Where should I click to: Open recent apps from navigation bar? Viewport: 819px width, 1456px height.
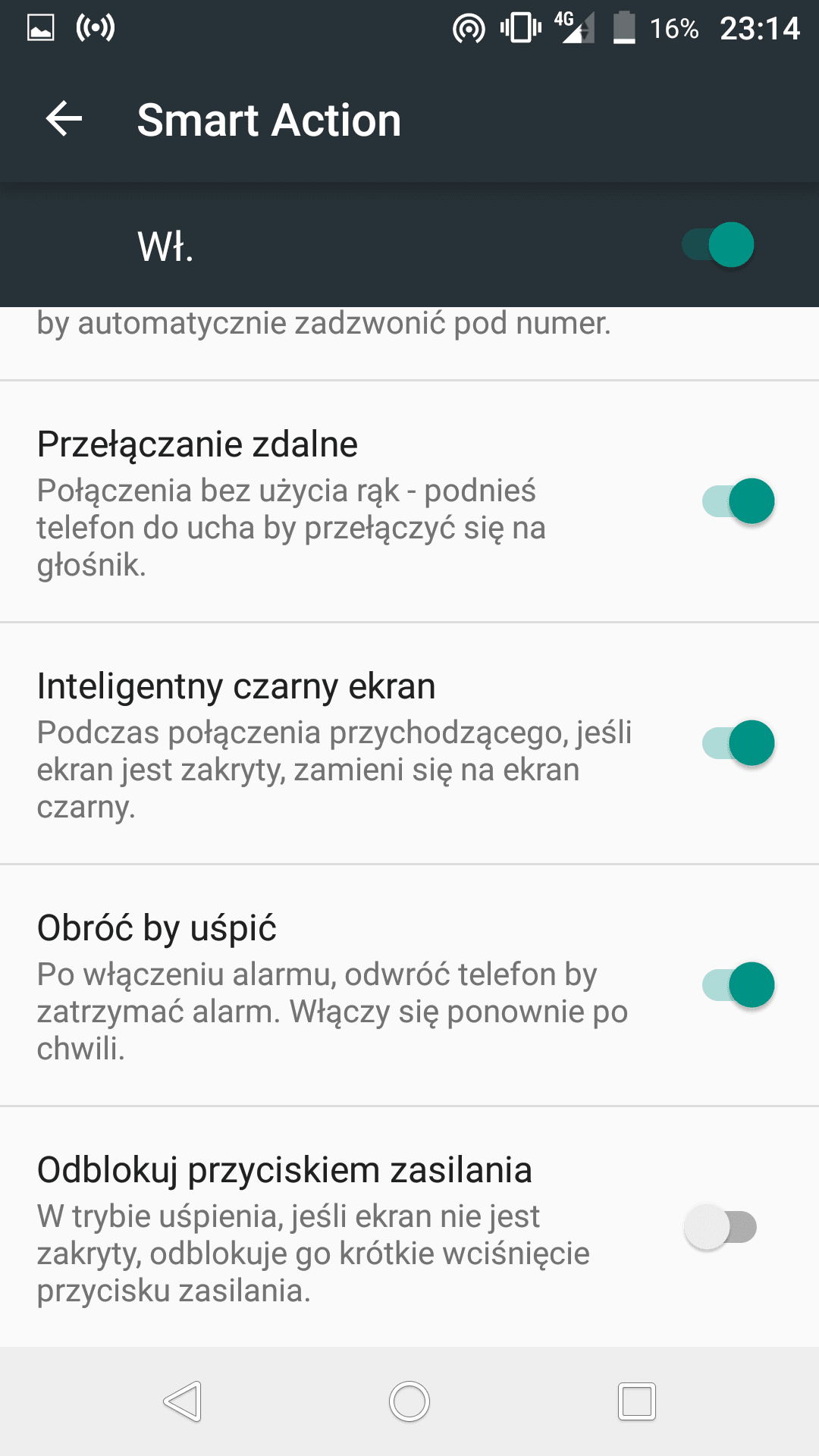pyautogui.click(x=637, y=1401)
